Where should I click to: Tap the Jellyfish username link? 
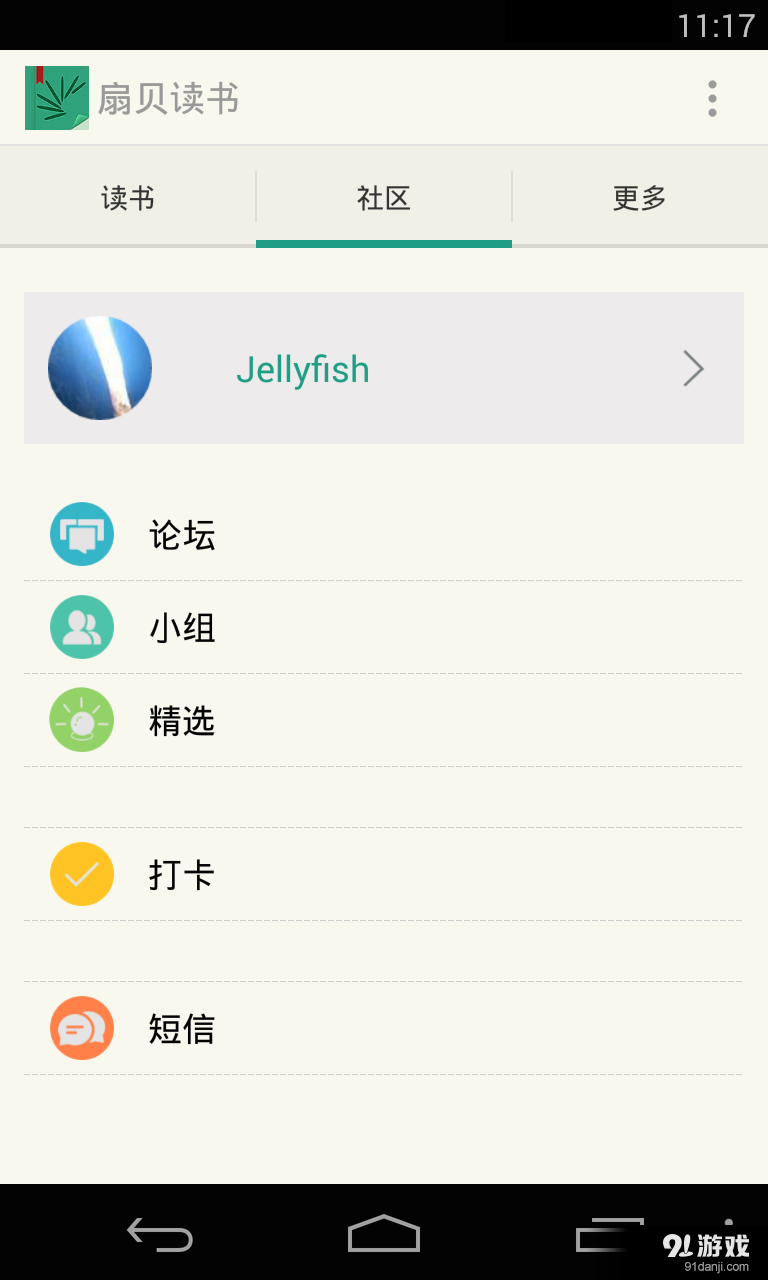[x=303, y=368]
